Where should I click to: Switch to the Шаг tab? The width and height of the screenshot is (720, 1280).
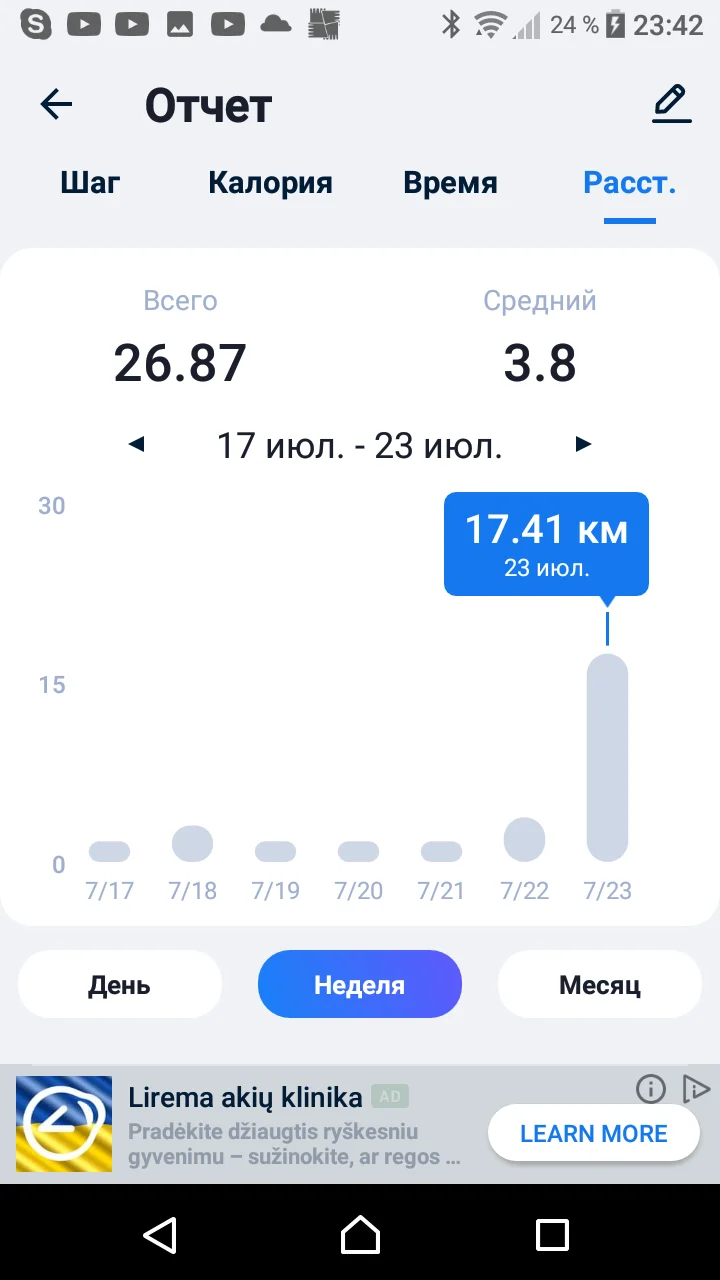90,183
